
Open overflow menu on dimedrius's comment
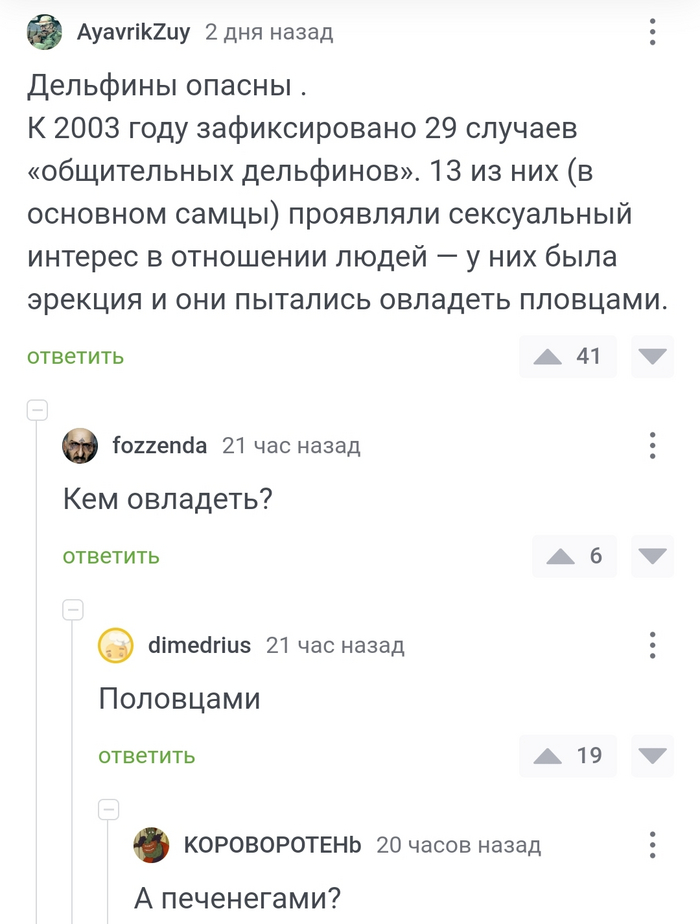tap(652, 645)
